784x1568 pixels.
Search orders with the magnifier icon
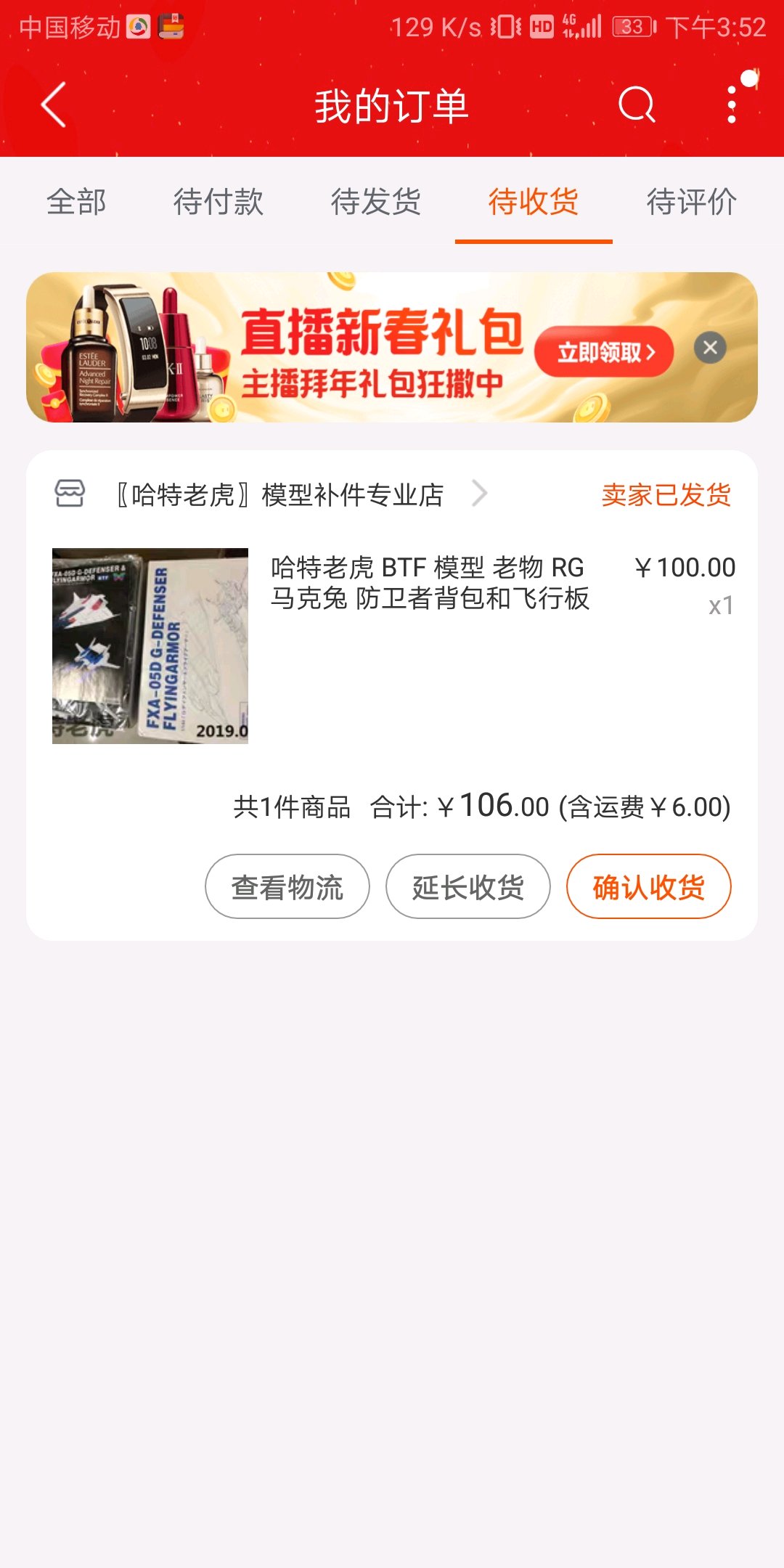(x=637, y=105)
